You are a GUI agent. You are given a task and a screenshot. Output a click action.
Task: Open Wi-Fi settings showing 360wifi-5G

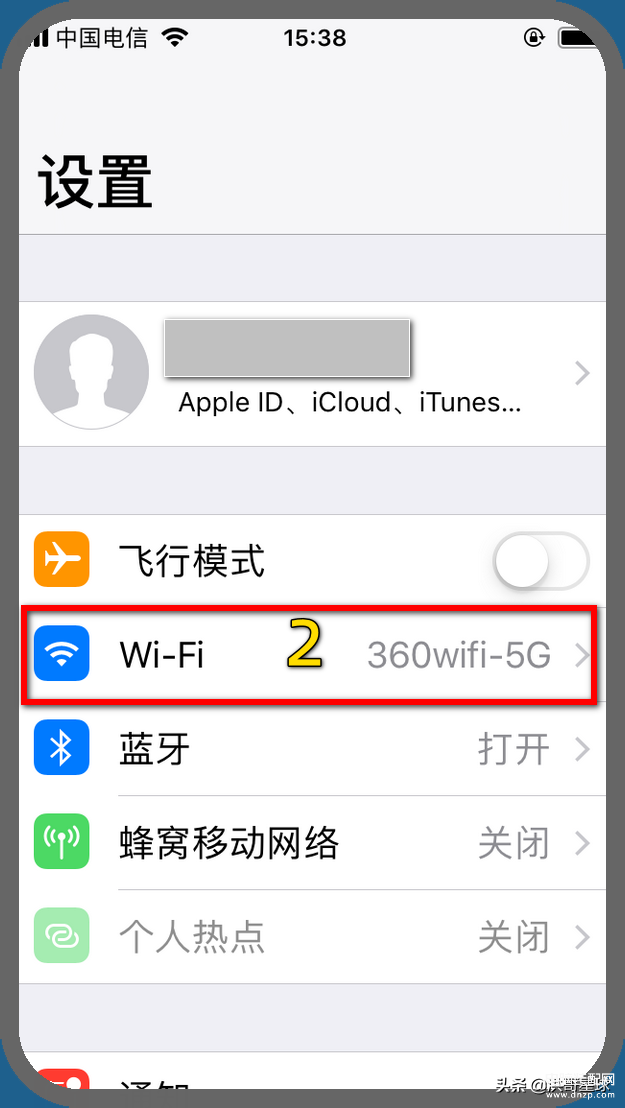312,655
